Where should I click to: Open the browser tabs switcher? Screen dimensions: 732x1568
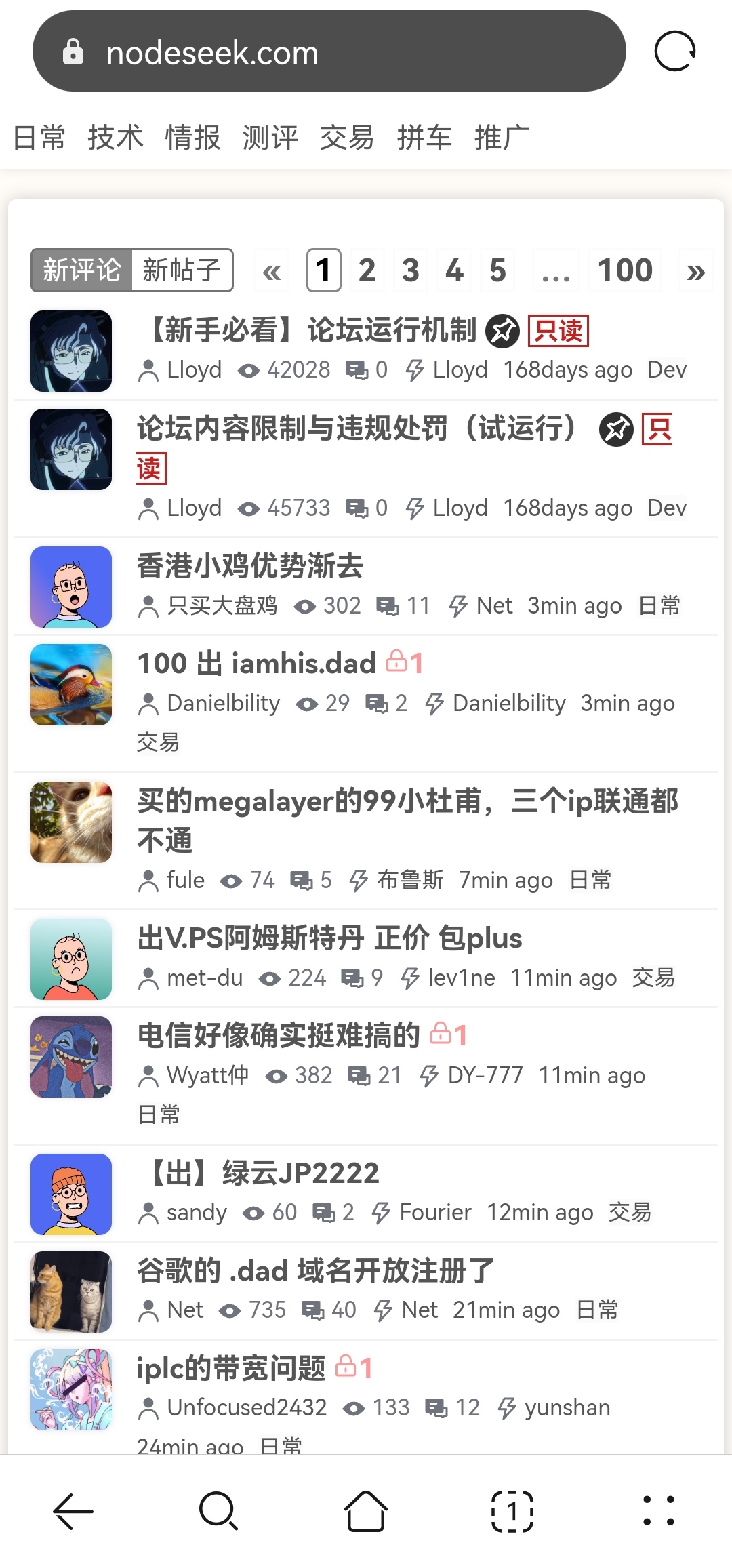[512, 1511]
